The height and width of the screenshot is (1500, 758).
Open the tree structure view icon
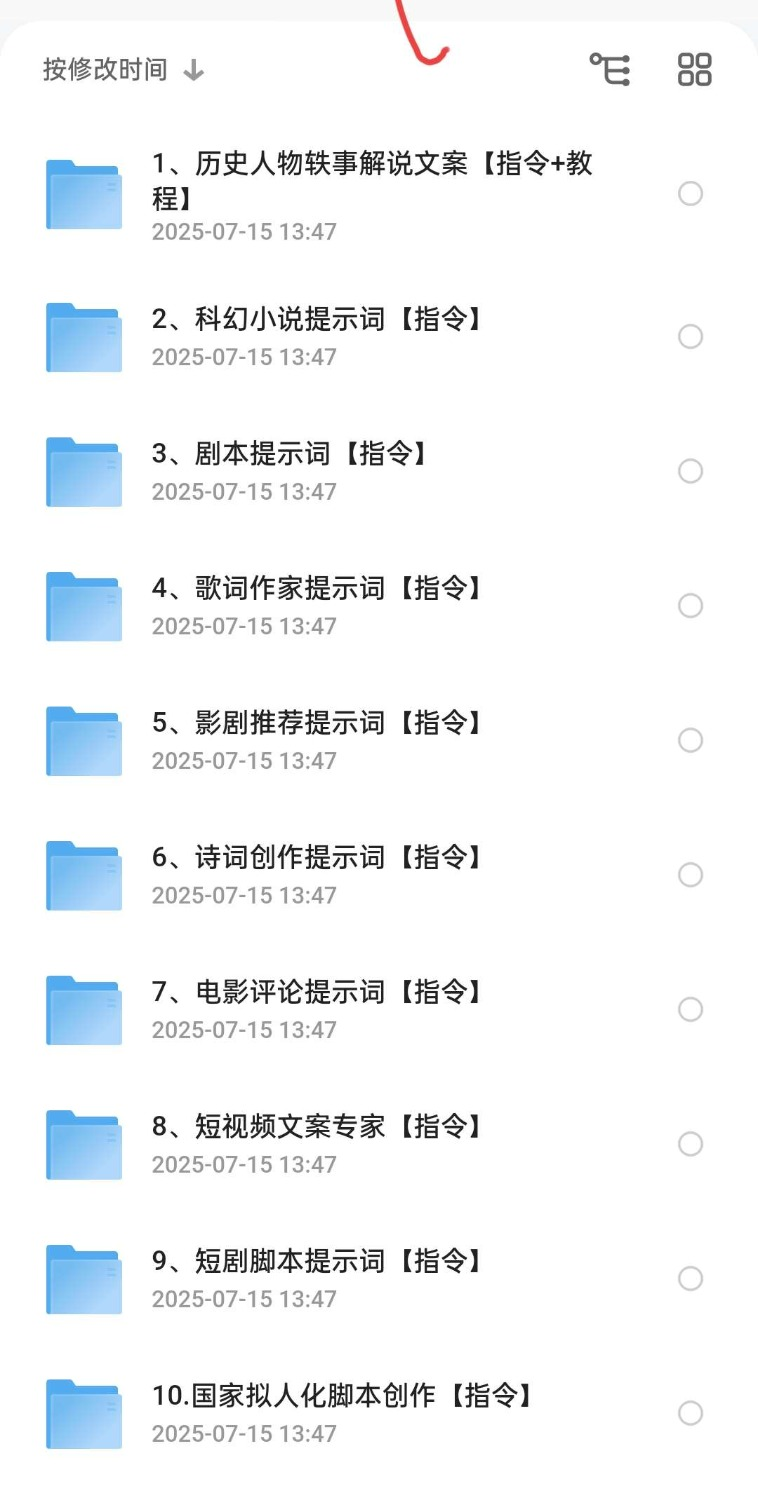pyautogui.click(x=610, y=69)
